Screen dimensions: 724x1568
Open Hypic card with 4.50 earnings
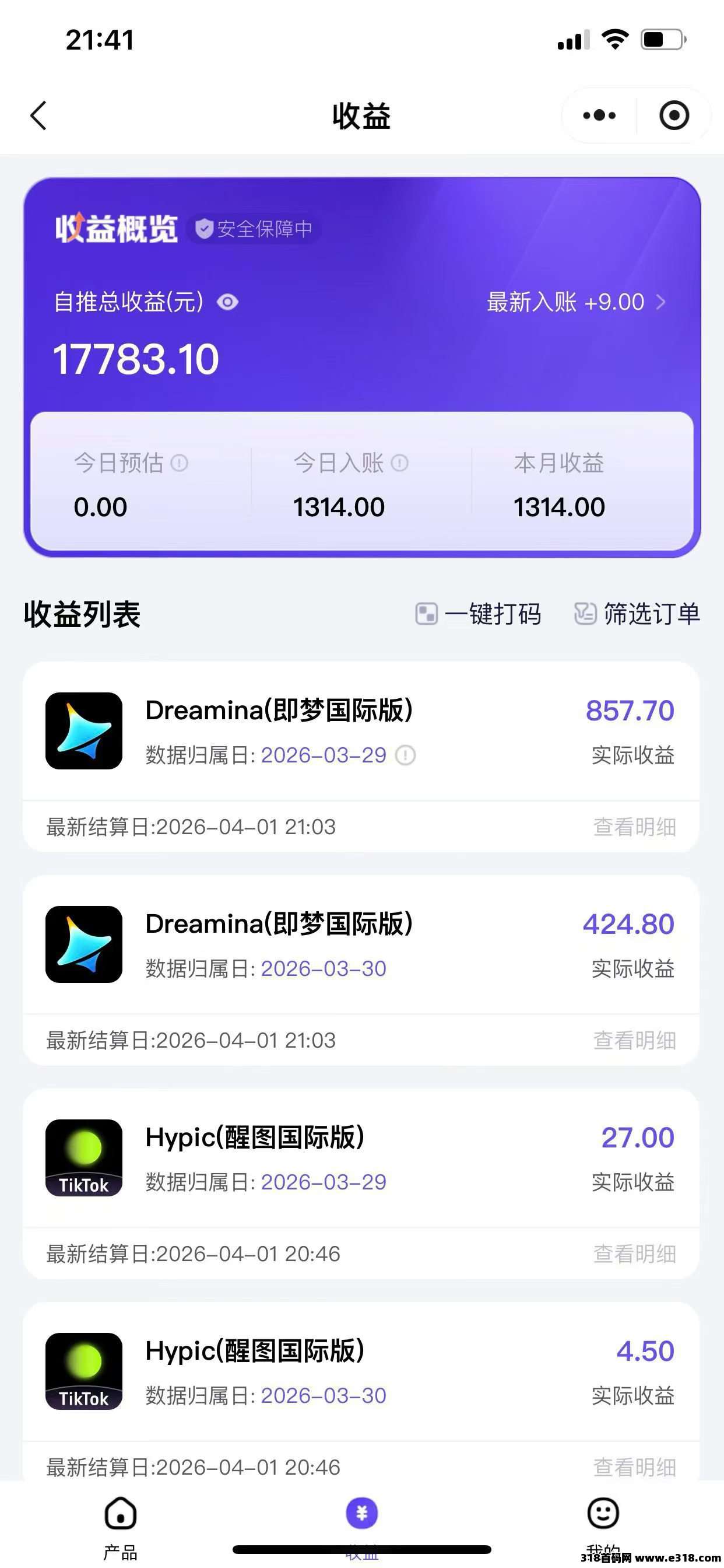pos(360,1371)
